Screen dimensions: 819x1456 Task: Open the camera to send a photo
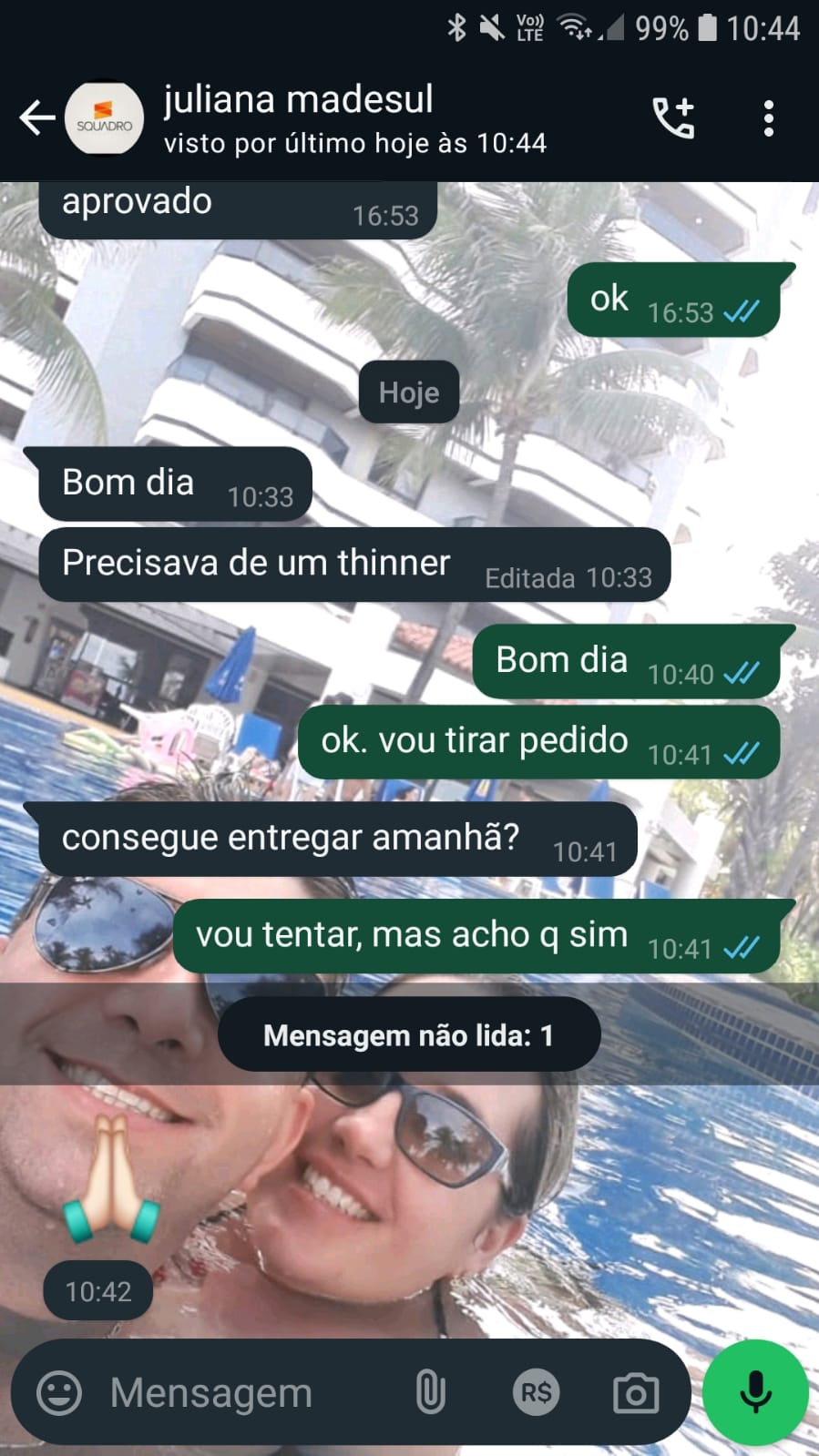636,1393
